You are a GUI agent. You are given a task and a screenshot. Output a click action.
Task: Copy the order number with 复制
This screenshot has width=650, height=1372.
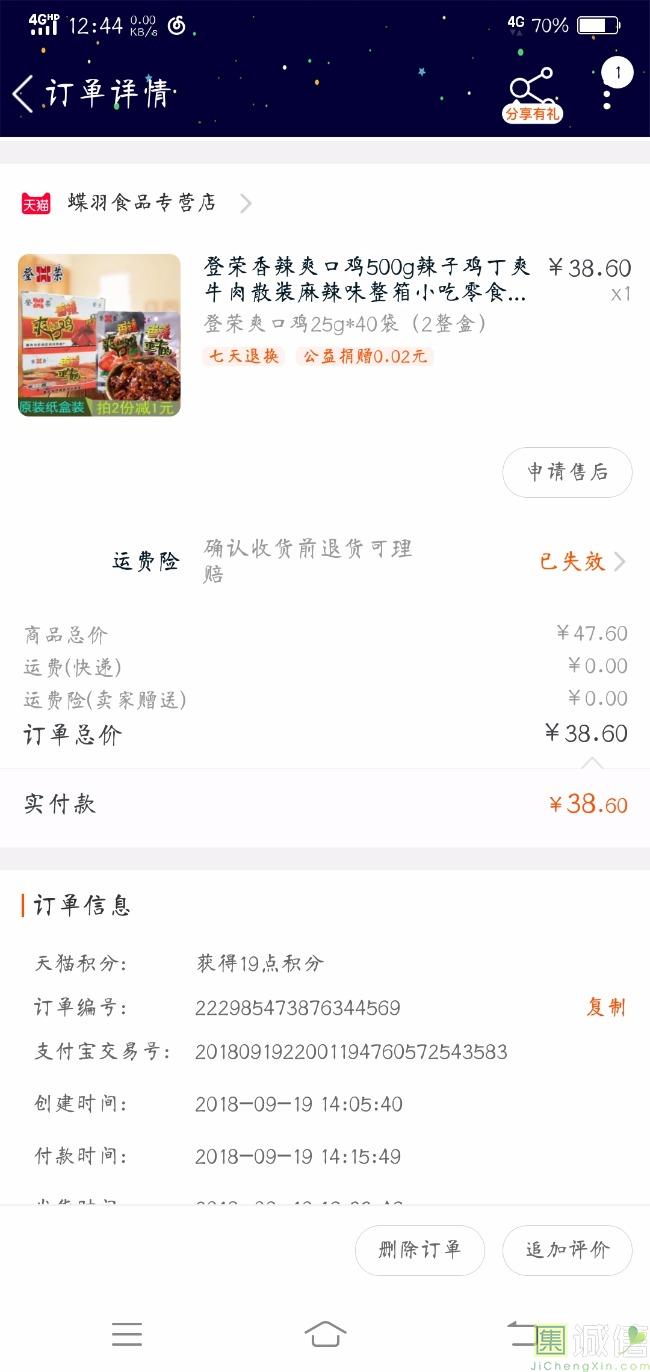(x=605, y=1007)
